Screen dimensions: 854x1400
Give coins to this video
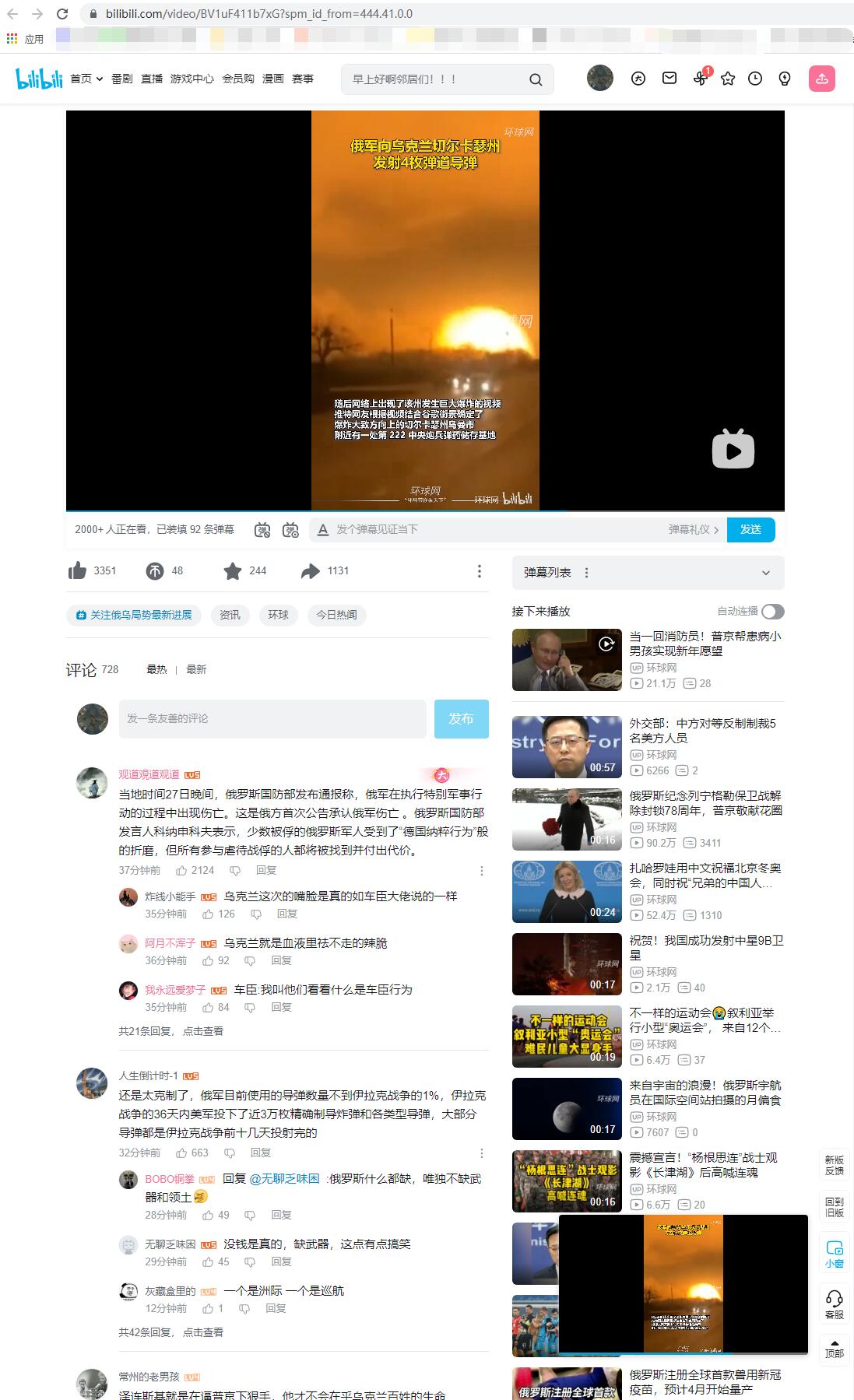click(x=155, y=571)
